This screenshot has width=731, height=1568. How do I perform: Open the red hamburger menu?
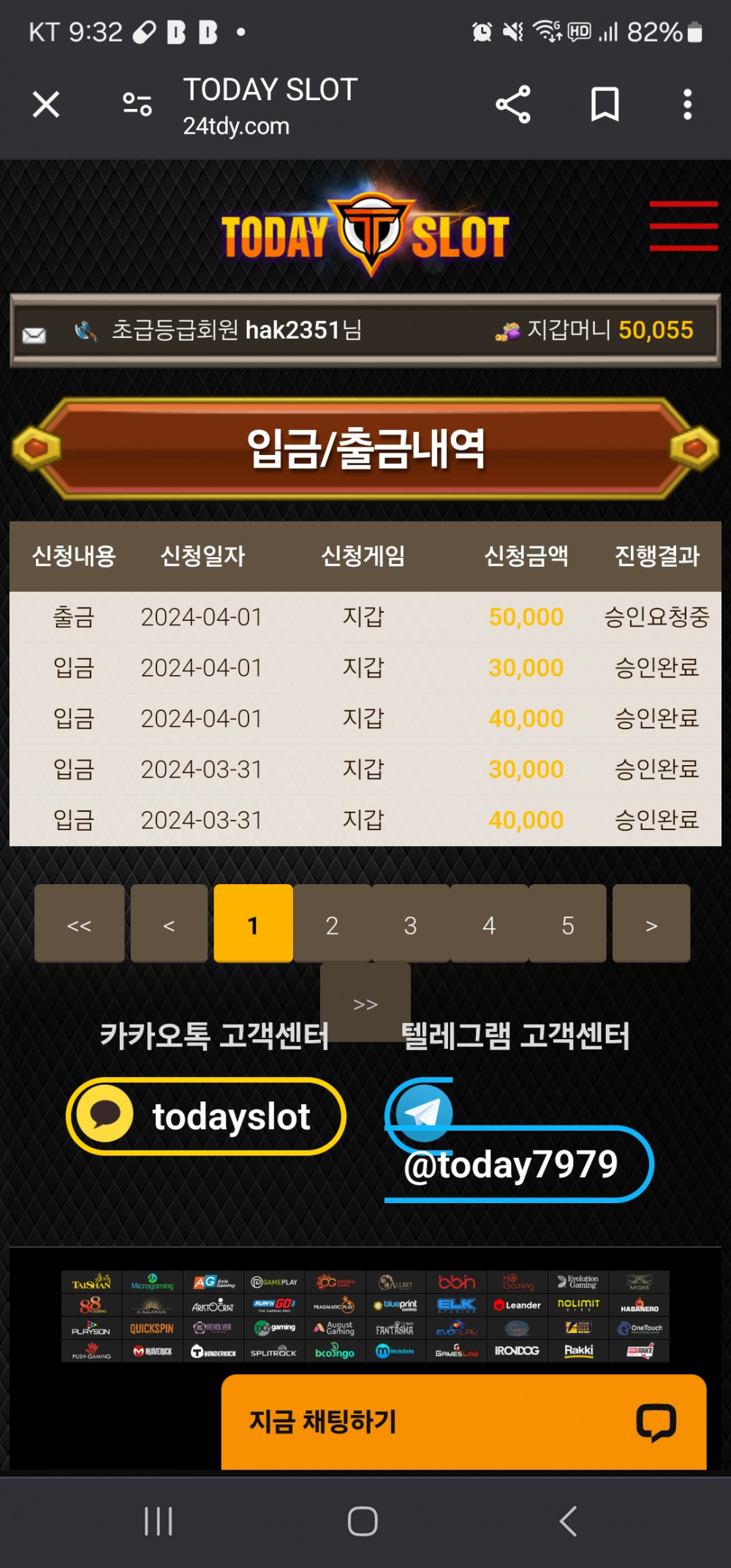tap(683, 226)
